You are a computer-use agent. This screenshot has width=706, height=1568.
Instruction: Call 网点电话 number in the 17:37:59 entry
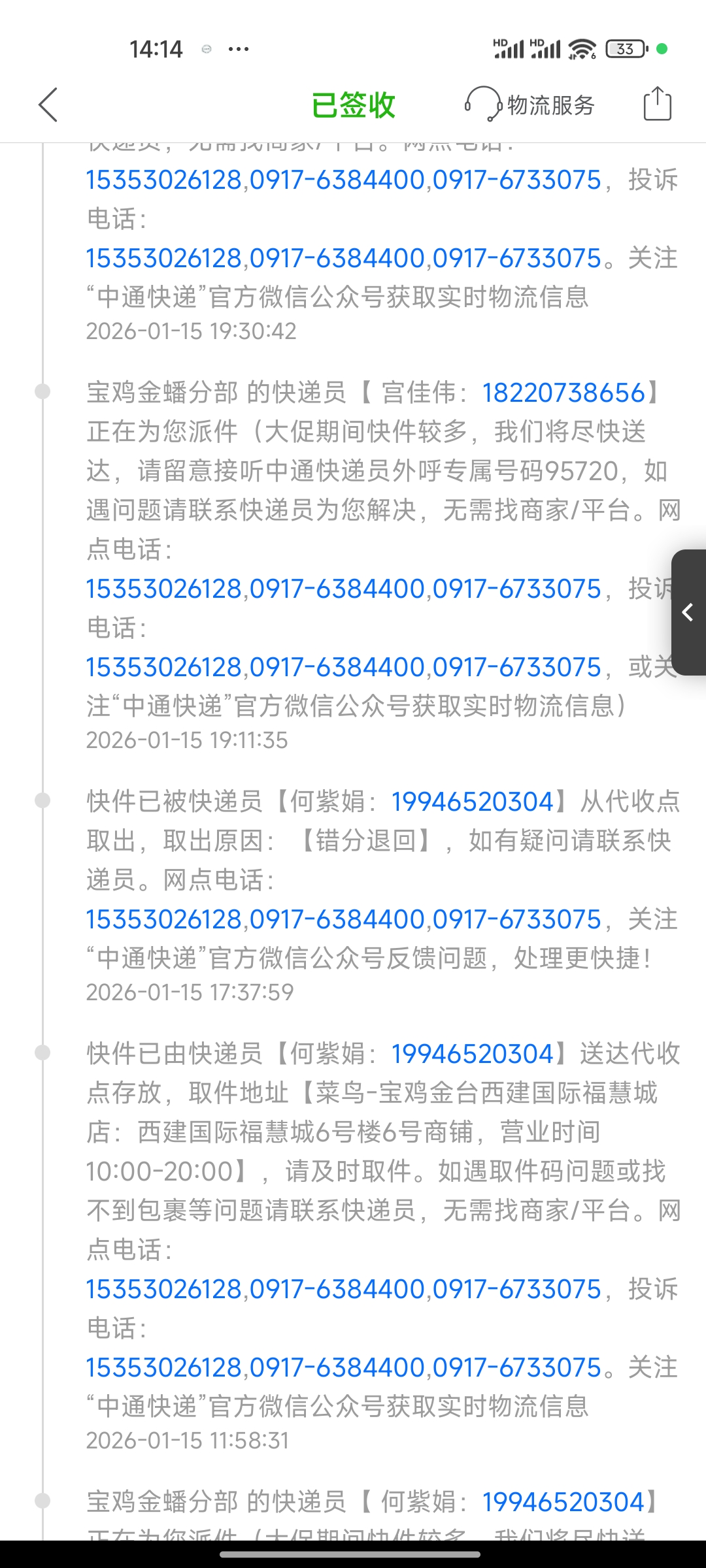click(x=343, y=919)
